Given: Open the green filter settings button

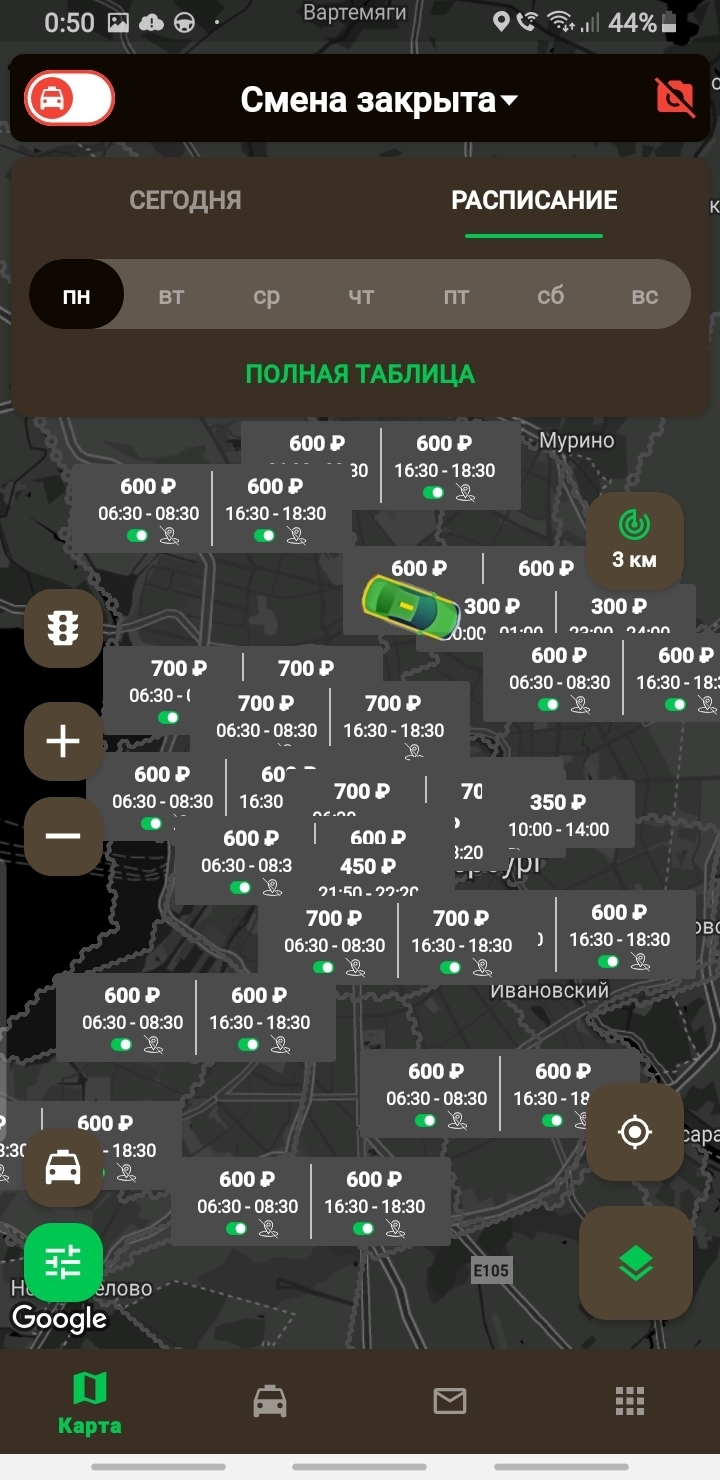Looking at the screenshot, I should pos(64,1263).
